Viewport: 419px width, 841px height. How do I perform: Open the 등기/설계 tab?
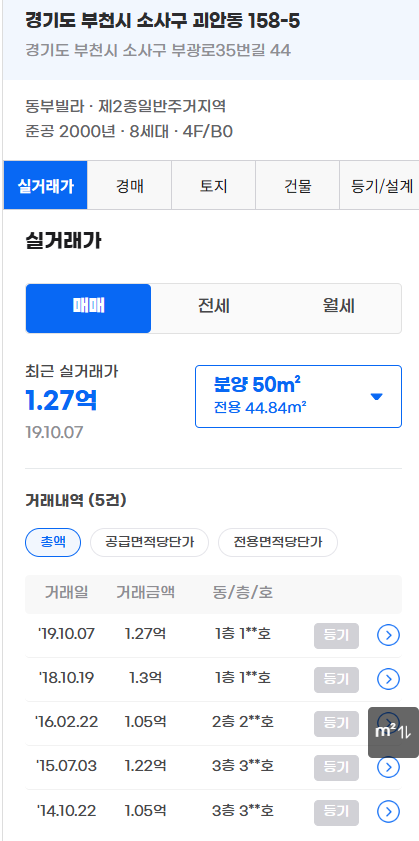click(381, 186)
